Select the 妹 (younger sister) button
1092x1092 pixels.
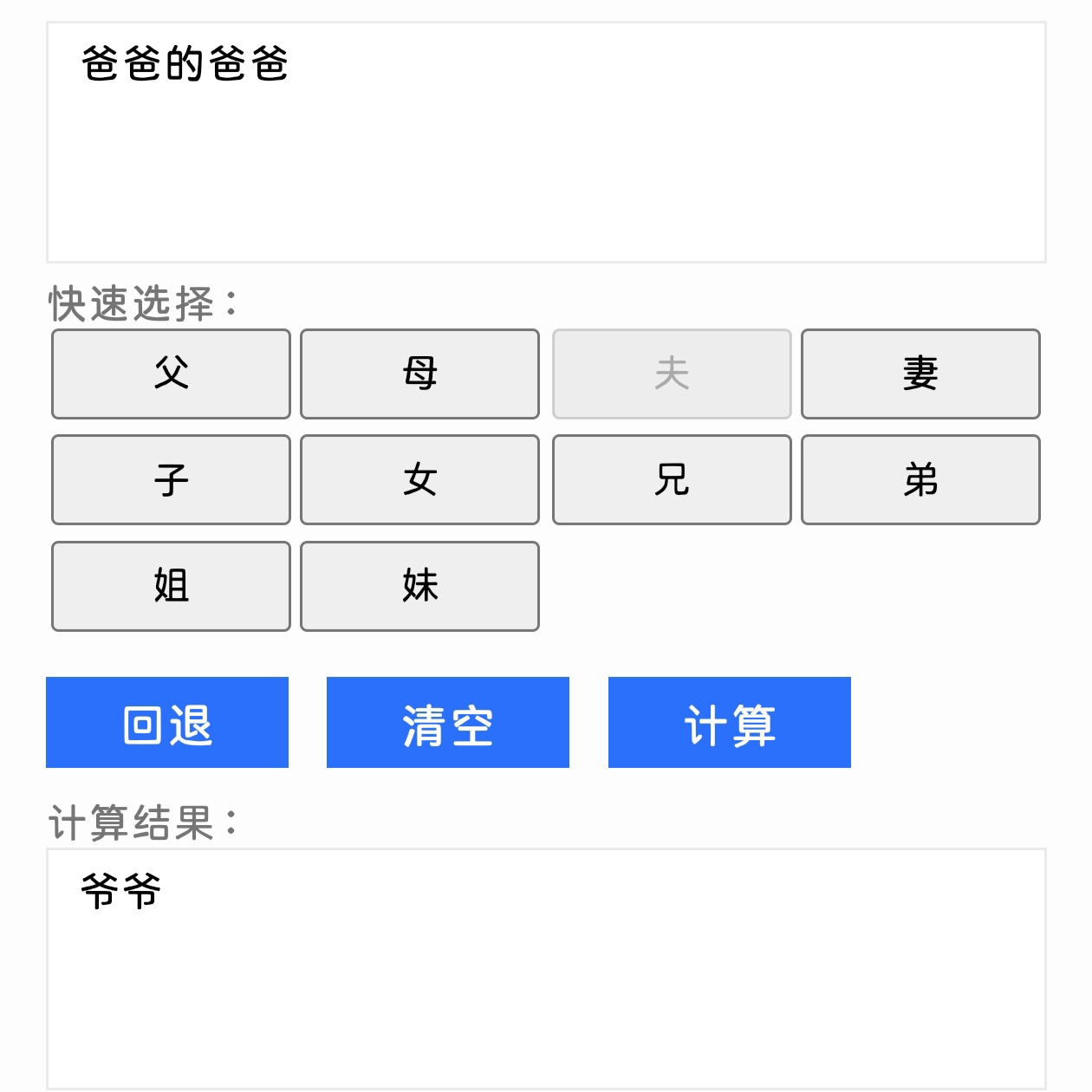419,586
